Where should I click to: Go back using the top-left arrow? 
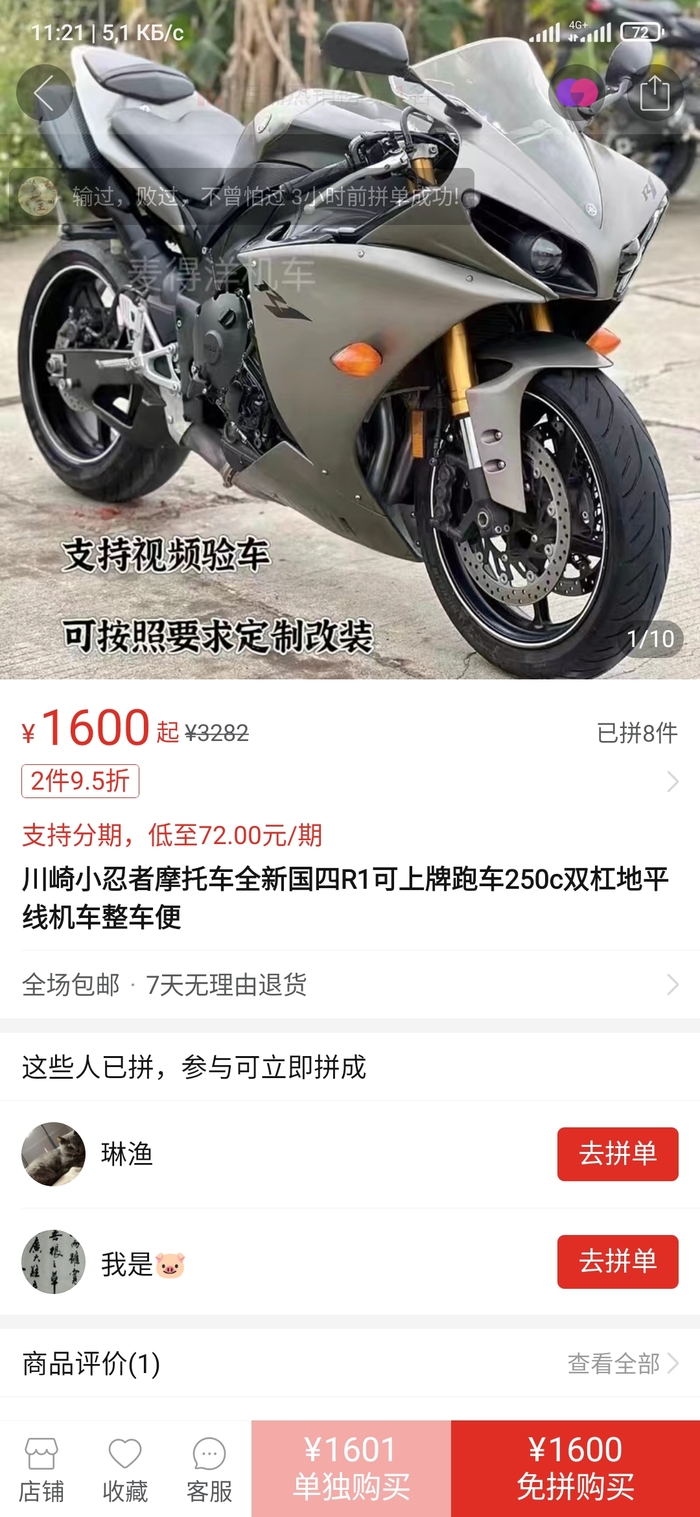44,93
